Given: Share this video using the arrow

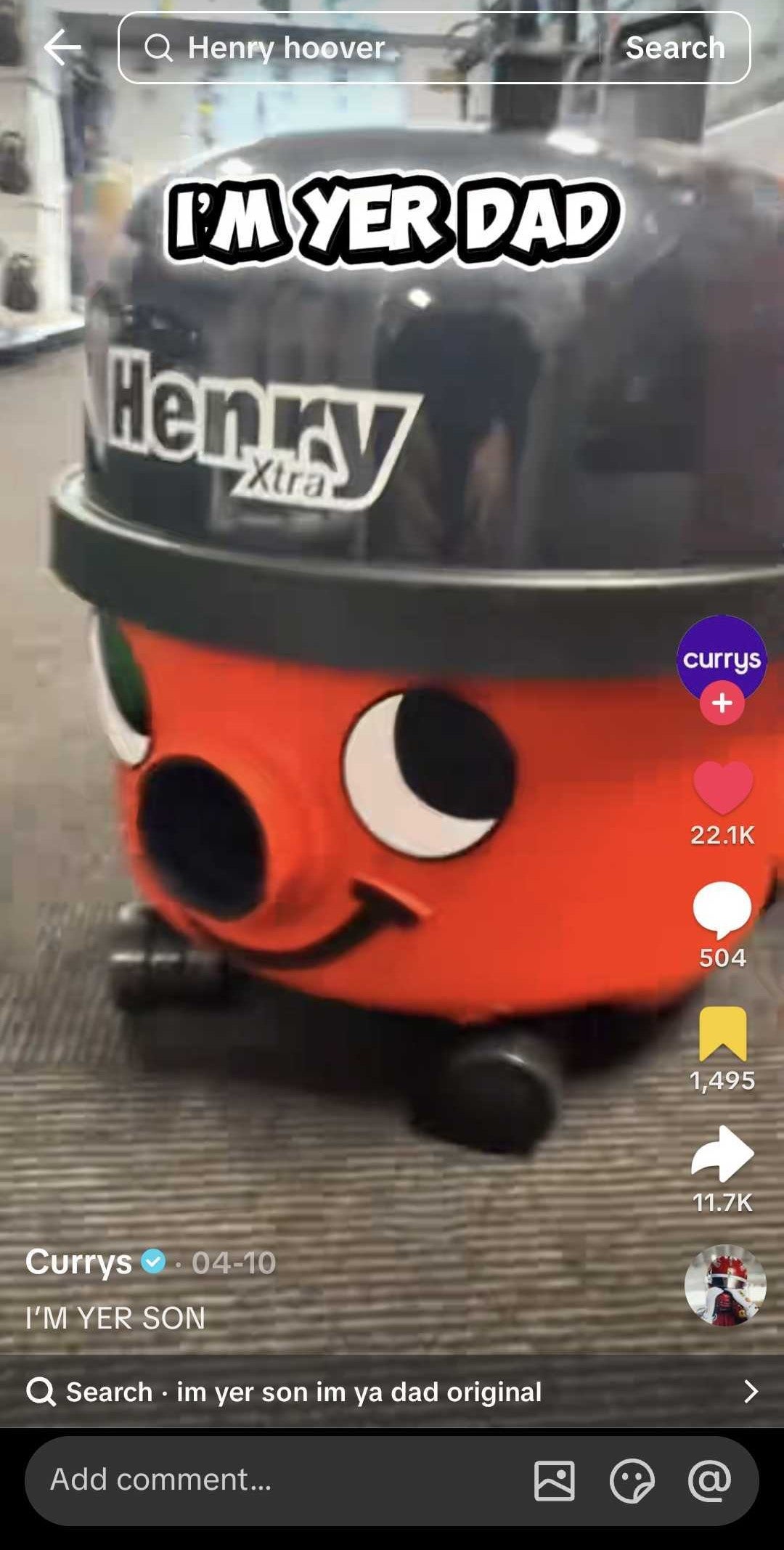Looking at the screenshot, I should (x=722, y=1154).
